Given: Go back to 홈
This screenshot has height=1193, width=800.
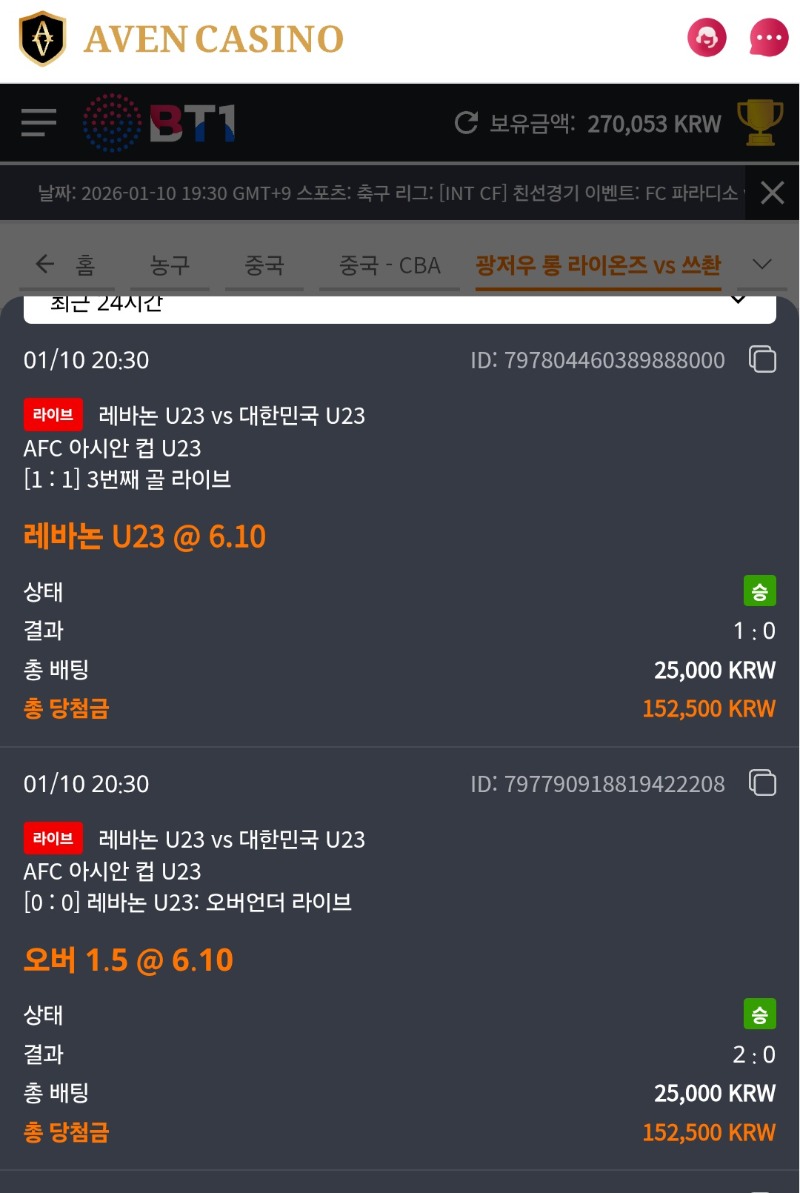Looking at the screenshot, I should click(x=66, y=265).
